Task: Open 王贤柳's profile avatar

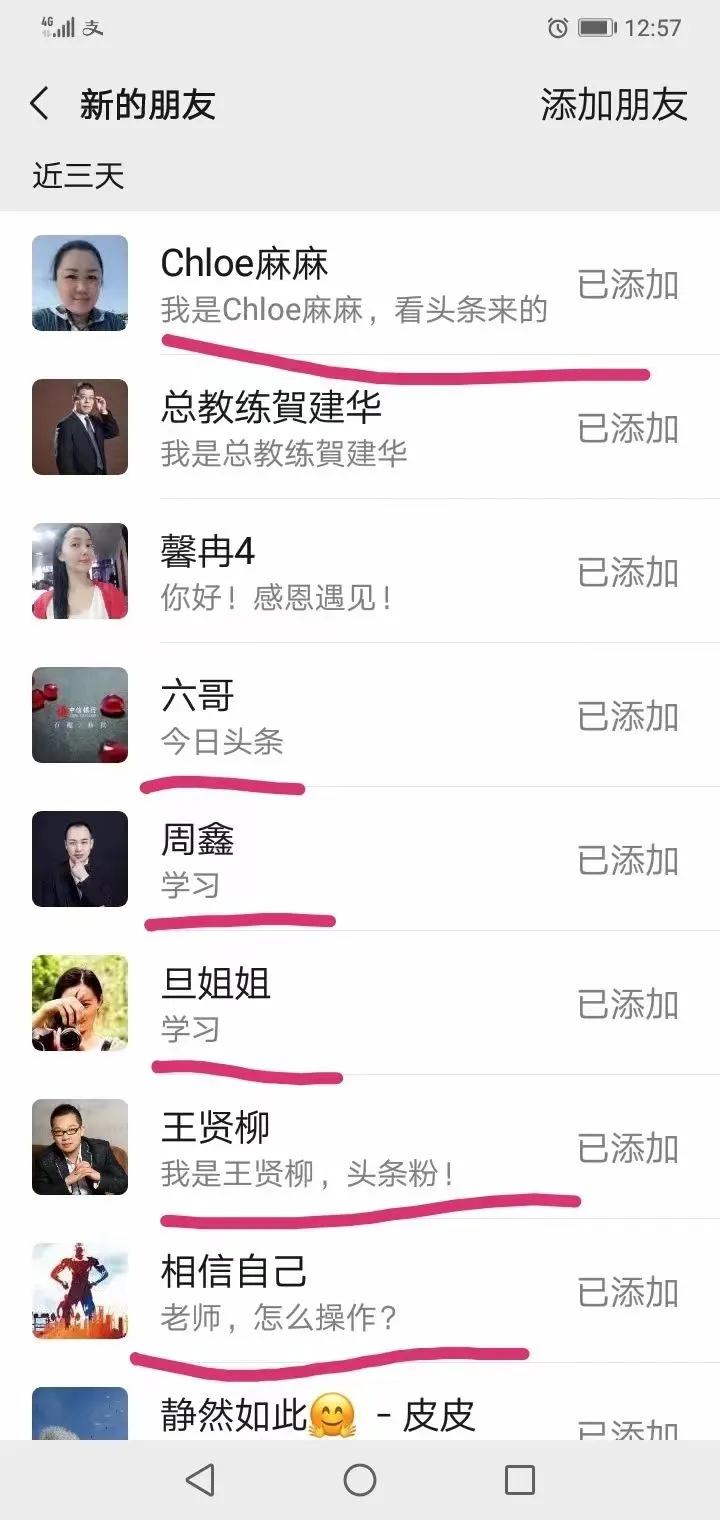Action: pos(79,1147)
